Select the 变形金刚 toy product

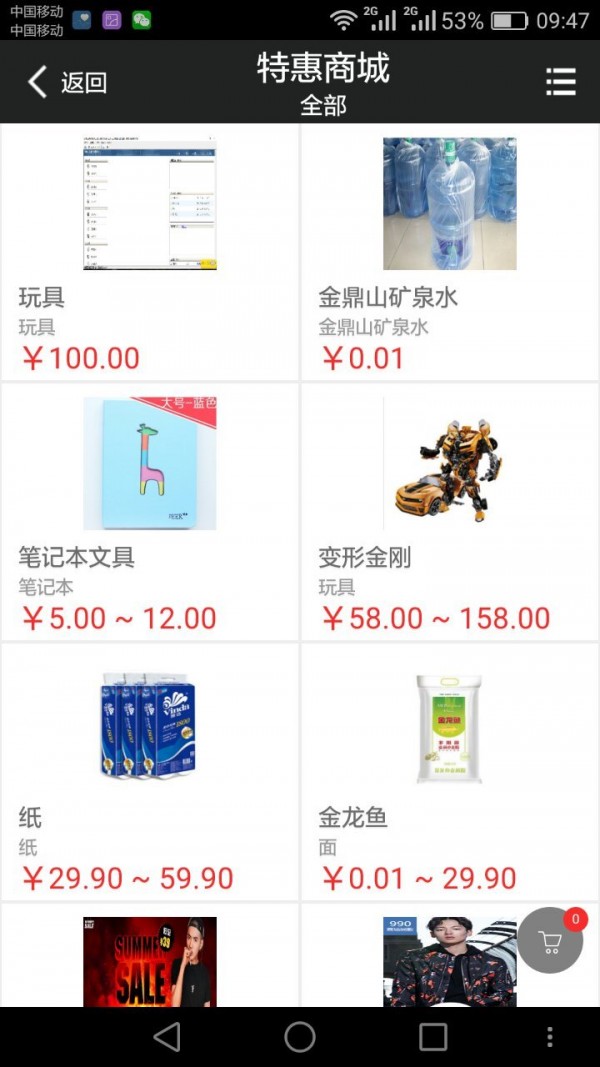[450, 512]
